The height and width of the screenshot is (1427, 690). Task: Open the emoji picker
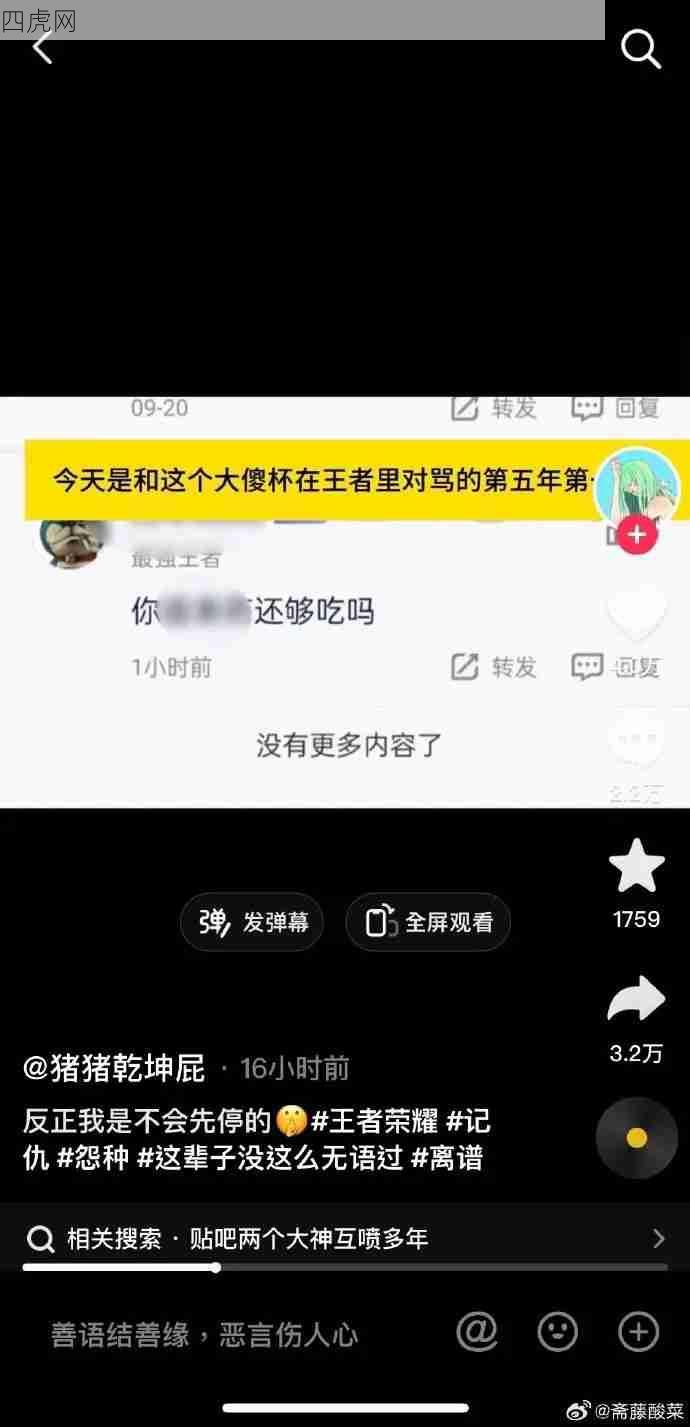click(x=558, y=1331)
